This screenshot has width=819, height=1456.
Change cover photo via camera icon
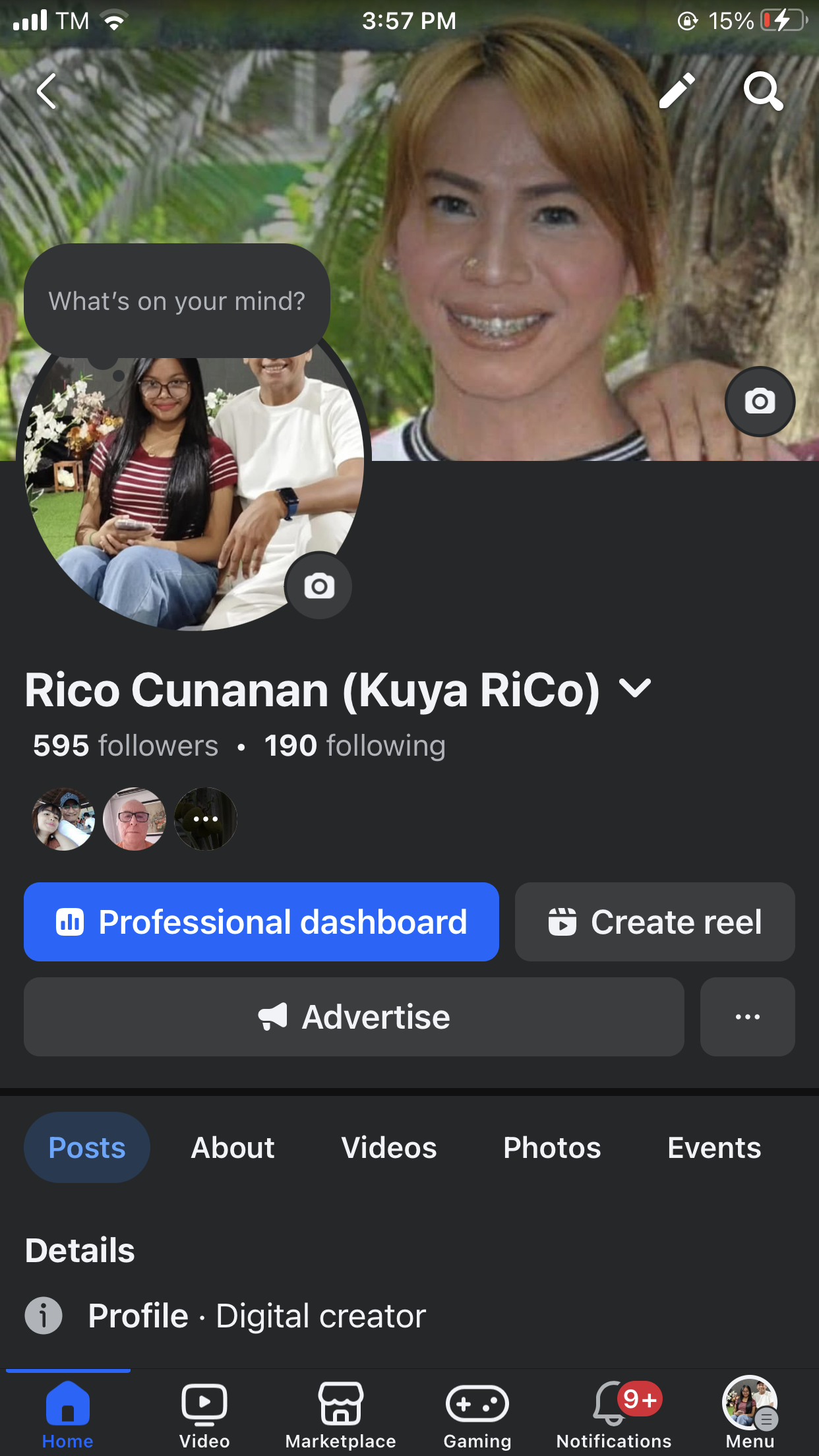[760, 401]
